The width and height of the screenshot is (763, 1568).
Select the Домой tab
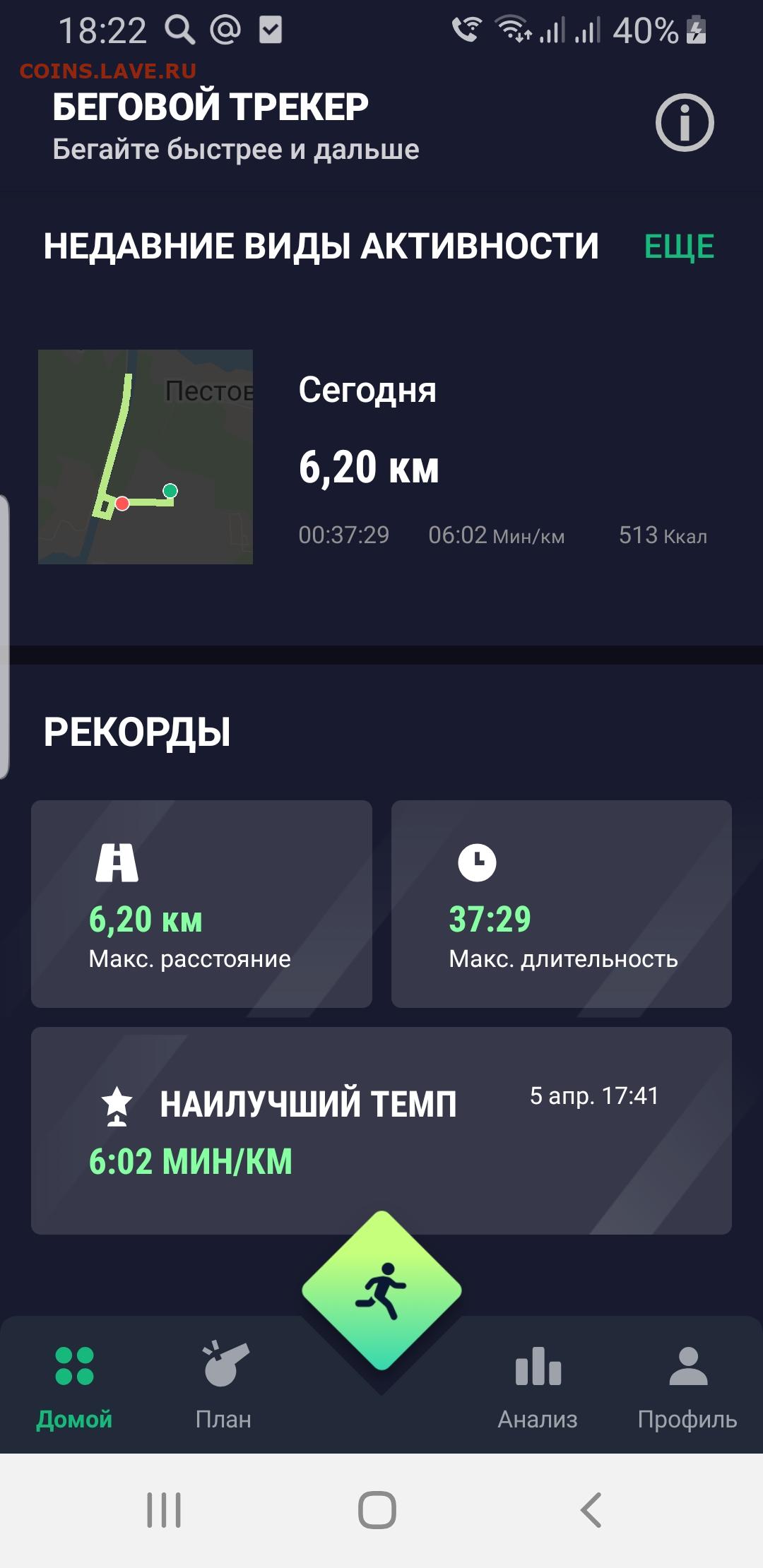coord(74,1384)
